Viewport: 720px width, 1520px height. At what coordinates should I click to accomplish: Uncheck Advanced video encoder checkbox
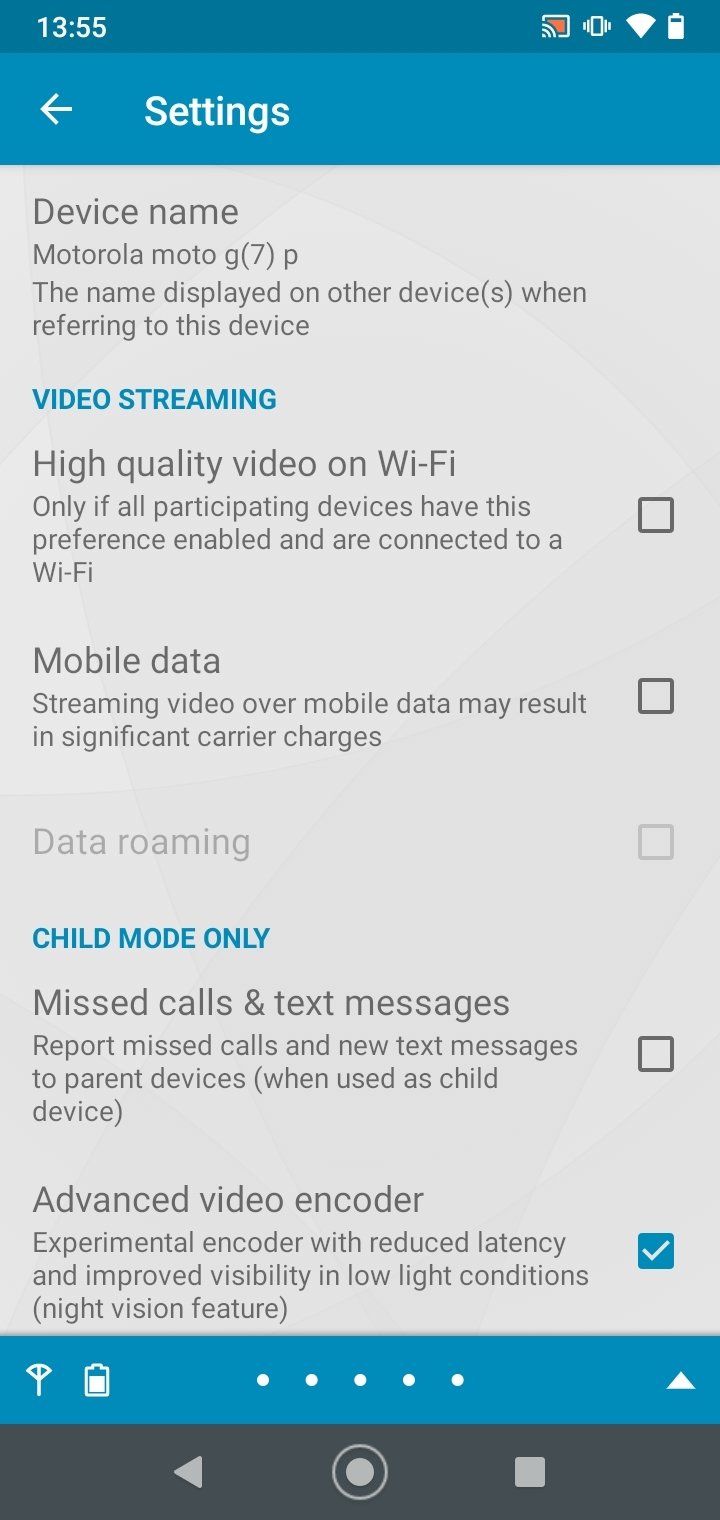pyautogui.click(x=656, y=1251)
